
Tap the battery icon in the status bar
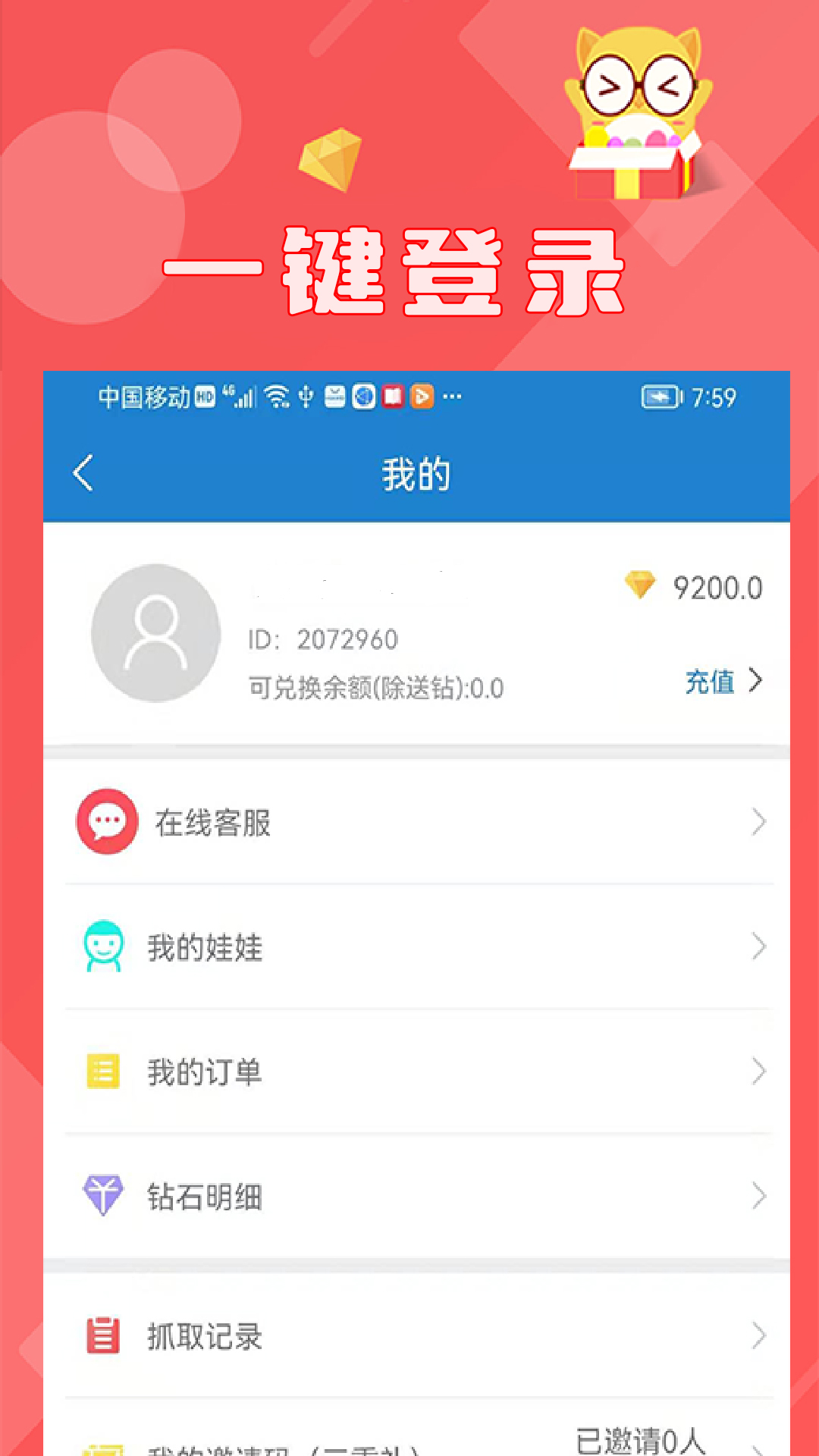(x=661, y=395)
